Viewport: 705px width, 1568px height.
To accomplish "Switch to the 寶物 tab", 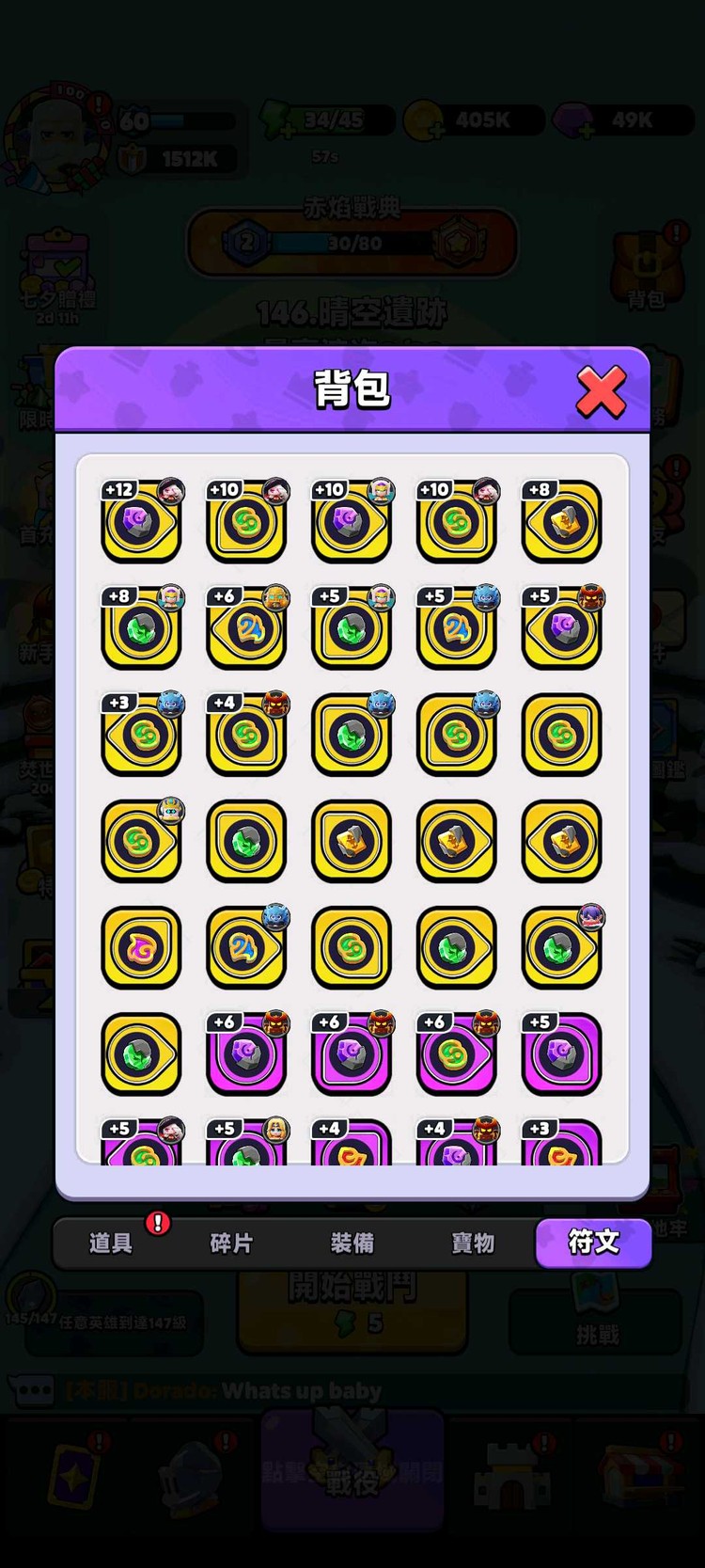I will (473, 1243).
